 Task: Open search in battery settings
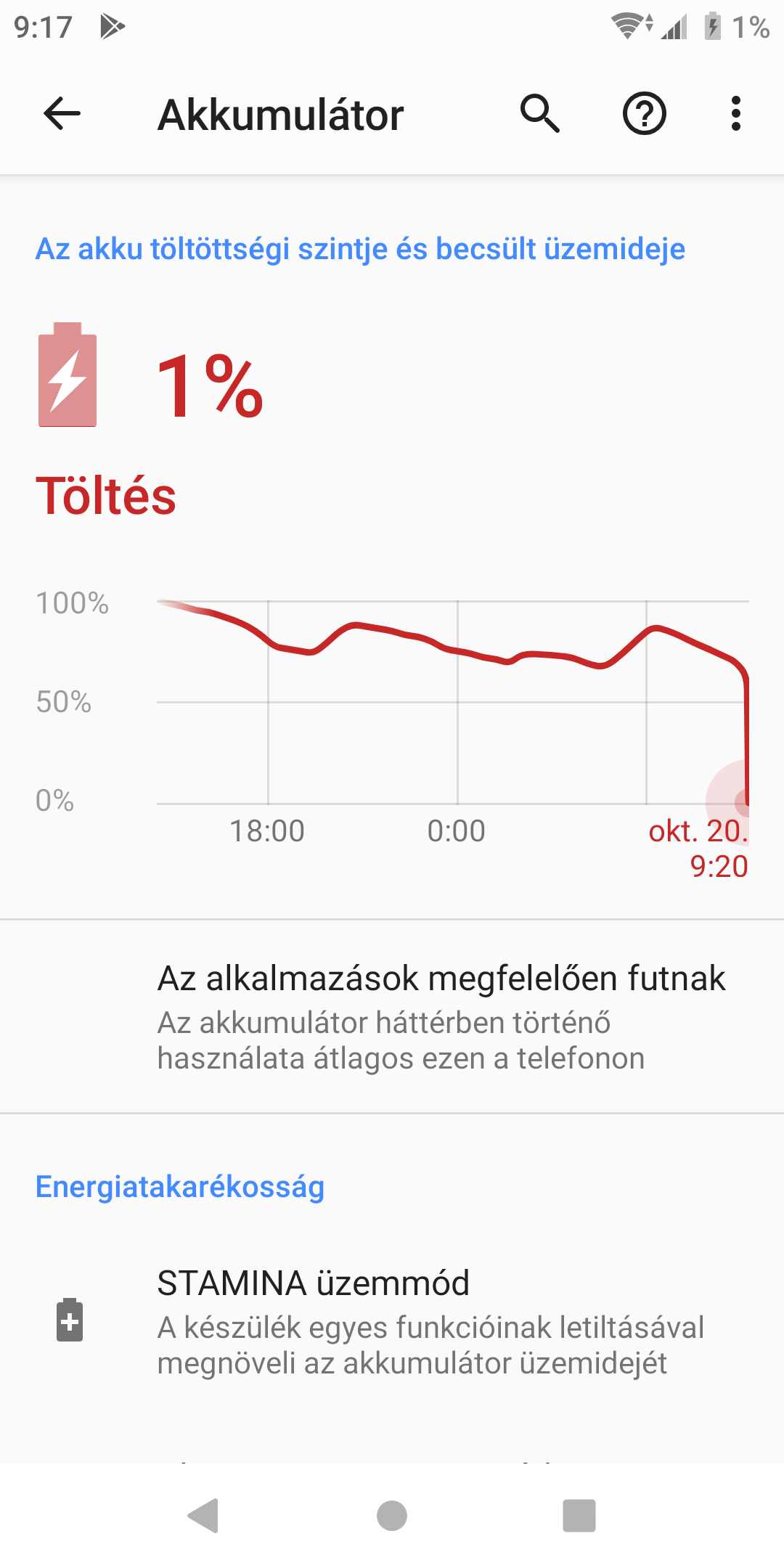coord(540,114)
